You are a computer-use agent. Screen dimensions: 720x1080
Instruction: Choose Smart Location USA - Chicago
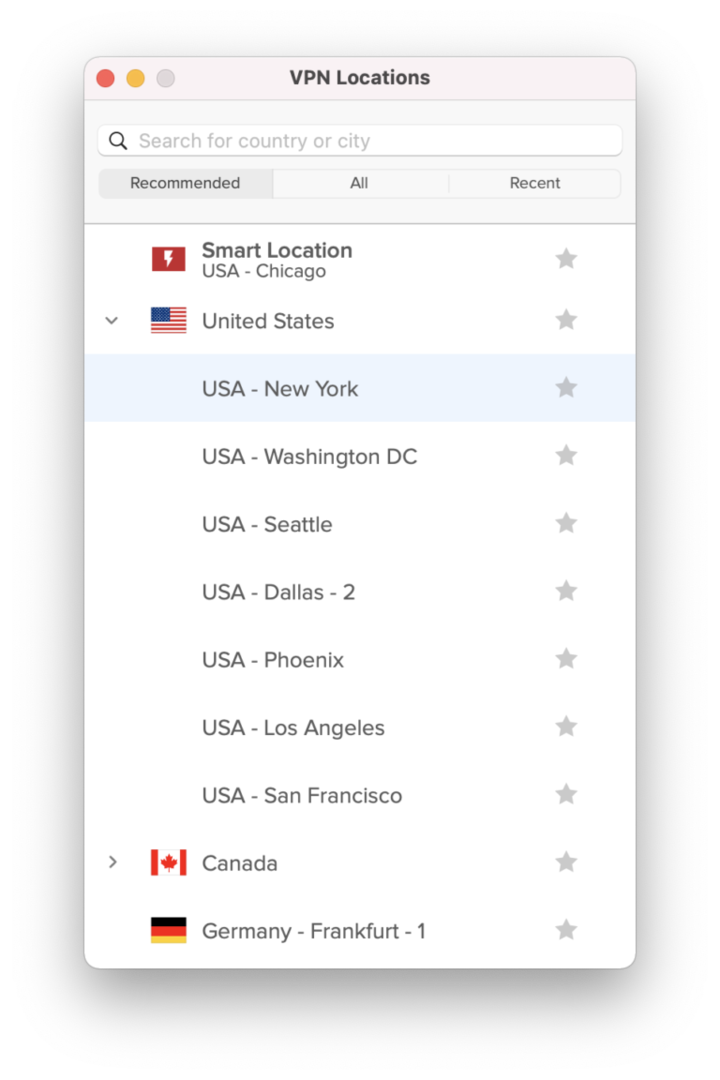click(276, 259)
